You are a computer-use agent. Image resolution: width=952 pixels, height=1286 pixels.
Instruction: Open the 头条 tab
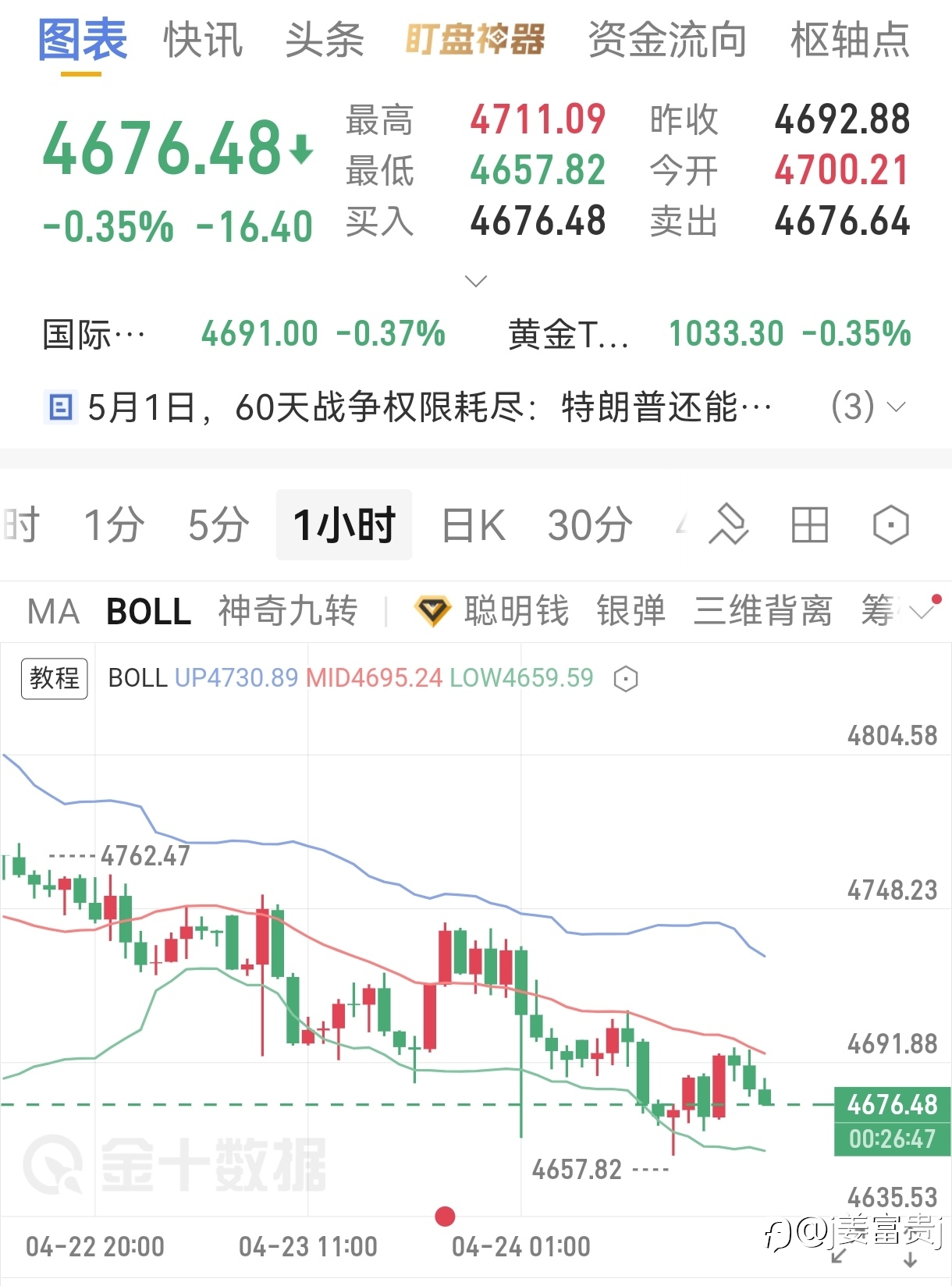(325, 40)
